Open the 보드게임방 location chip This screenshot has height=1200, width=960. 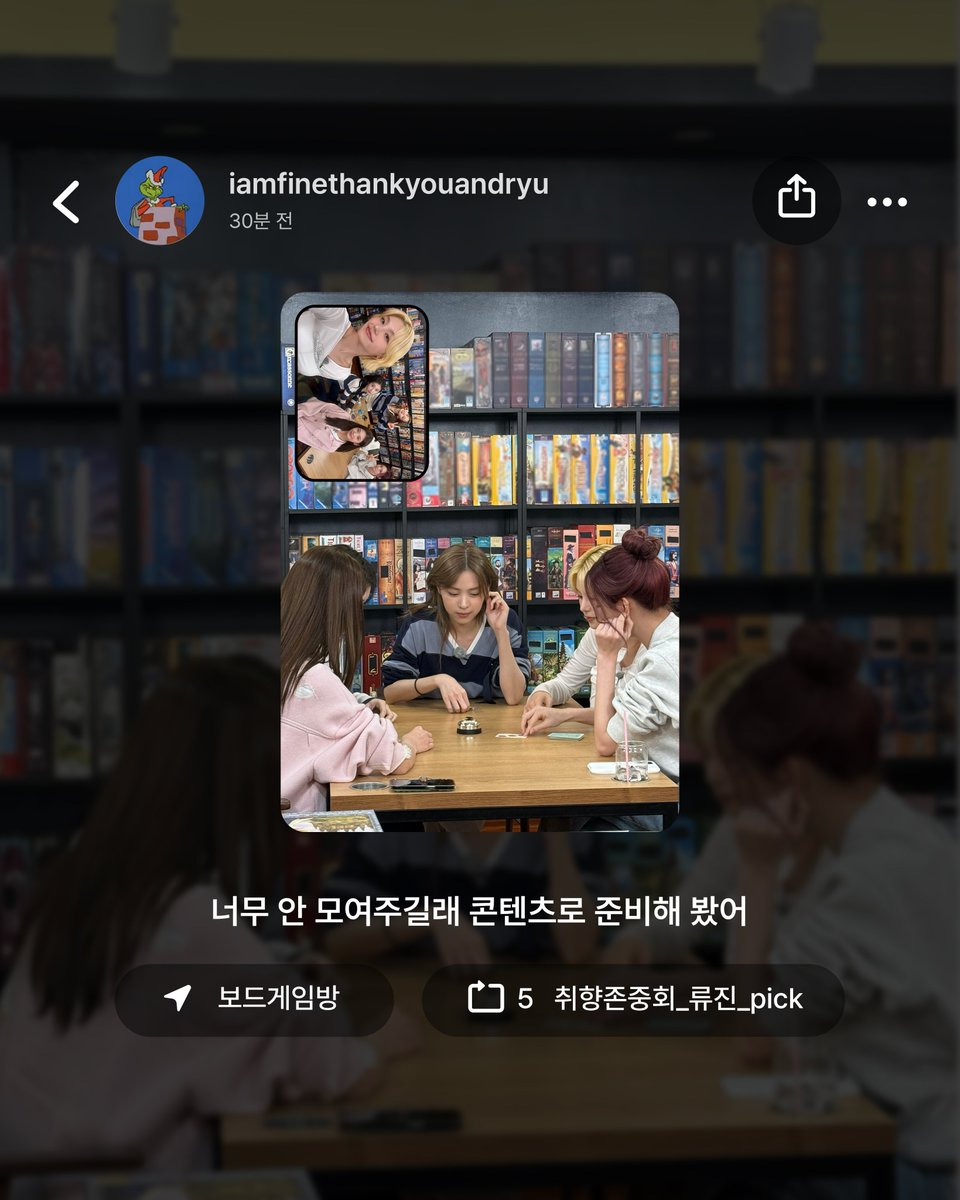(254, 999)
